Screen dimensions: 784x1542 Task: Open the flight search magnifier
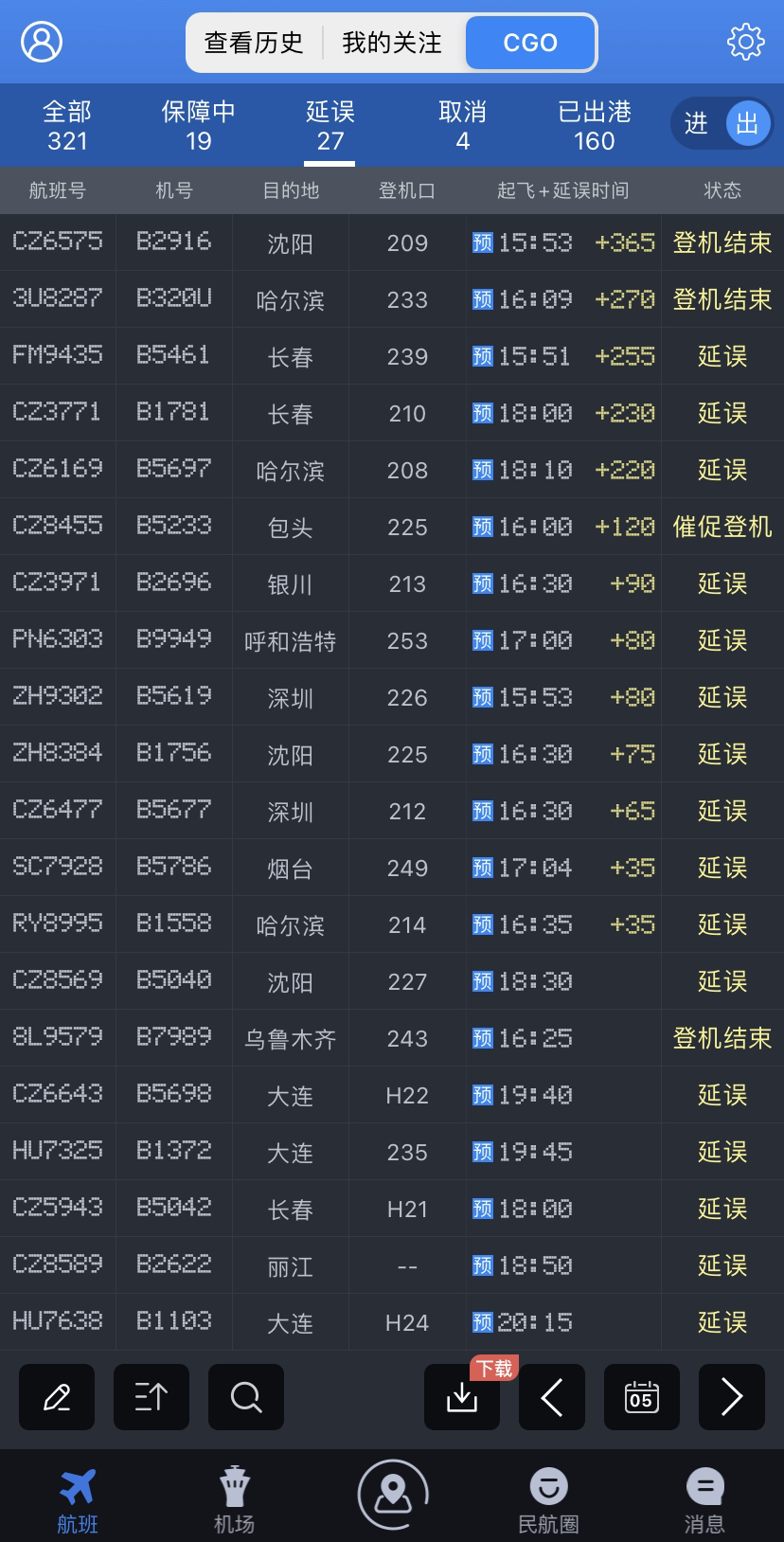coord(246,1397)
